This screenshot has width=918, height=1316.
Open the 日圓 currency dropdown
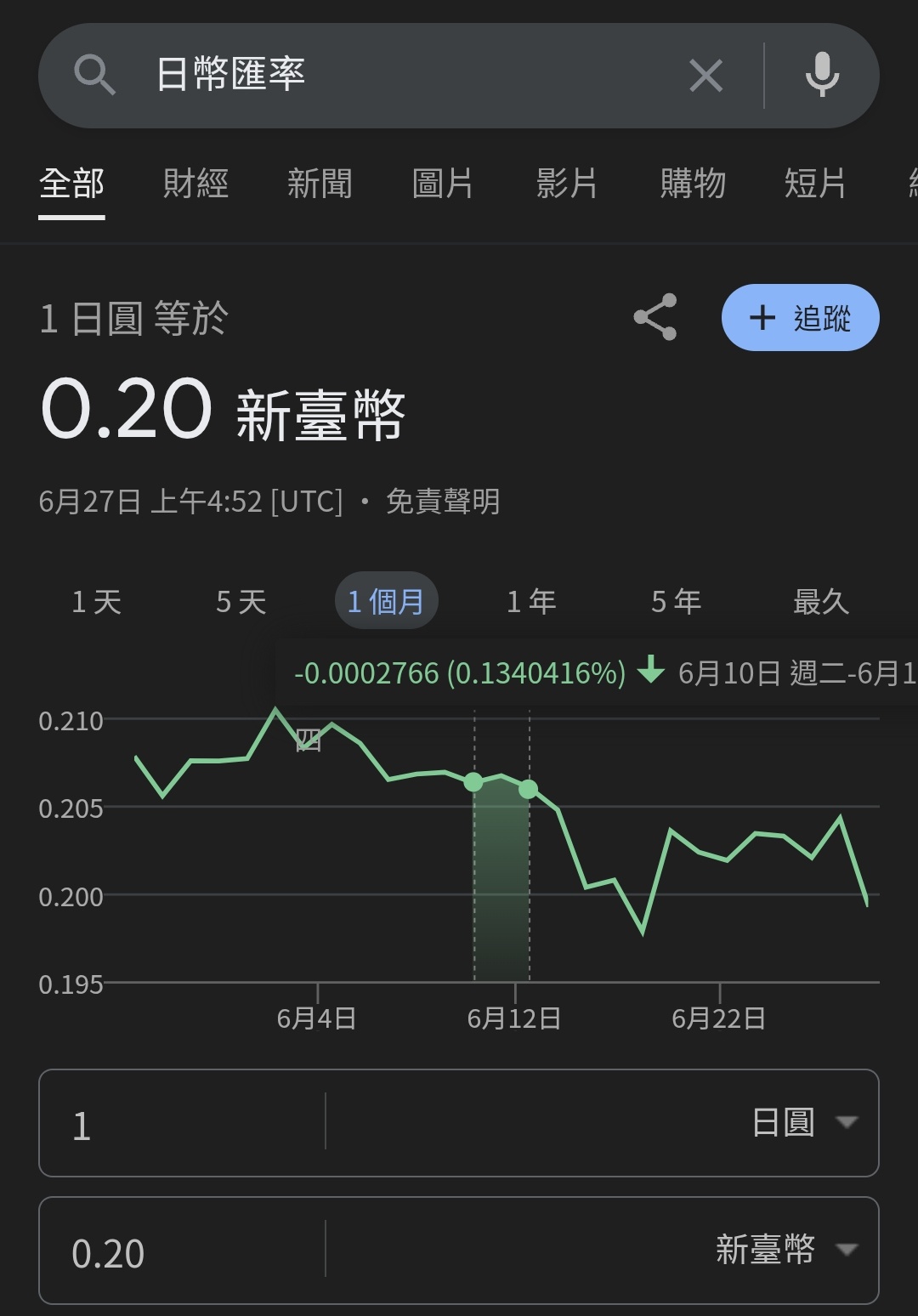804,1122
